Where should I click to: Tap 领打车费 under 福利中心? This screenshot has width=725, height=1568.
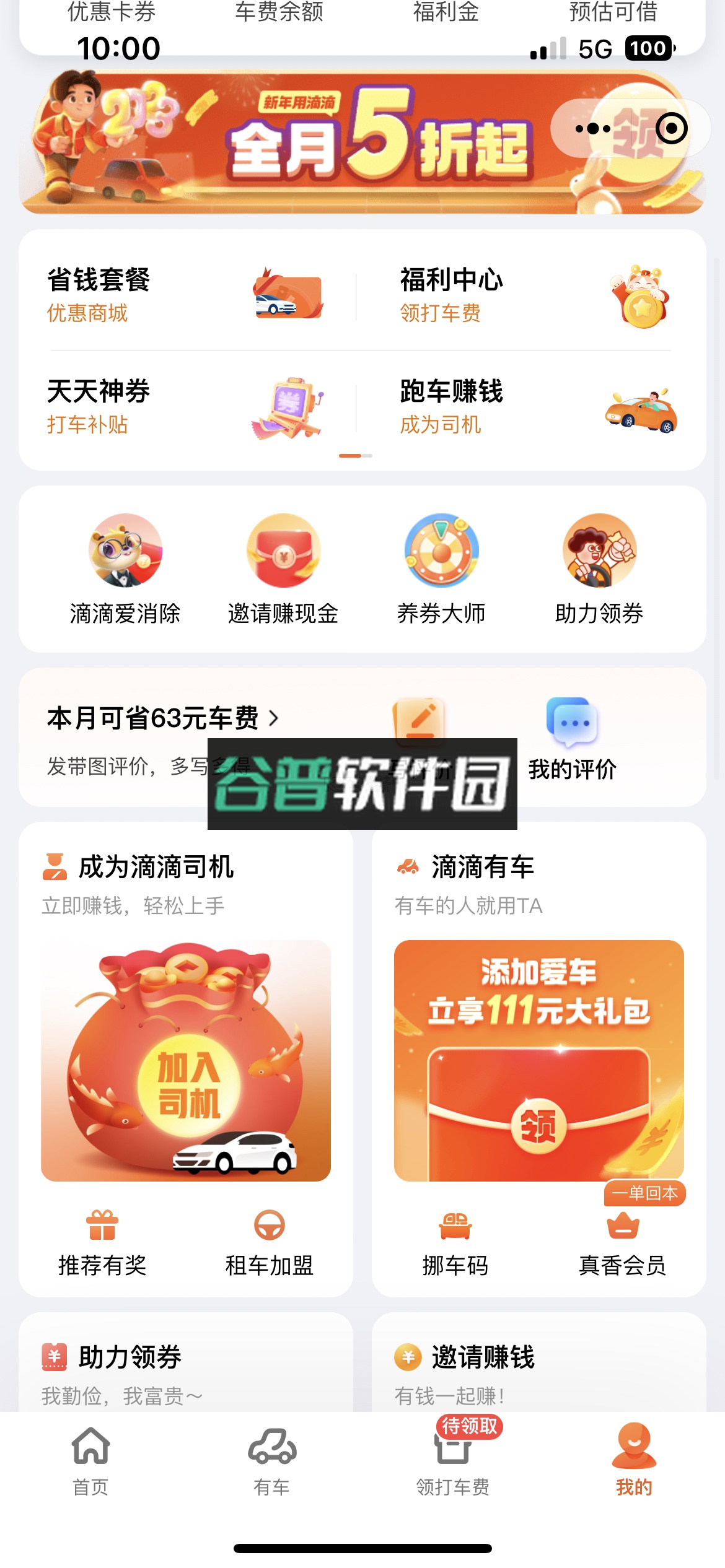(x=441, y=313)
